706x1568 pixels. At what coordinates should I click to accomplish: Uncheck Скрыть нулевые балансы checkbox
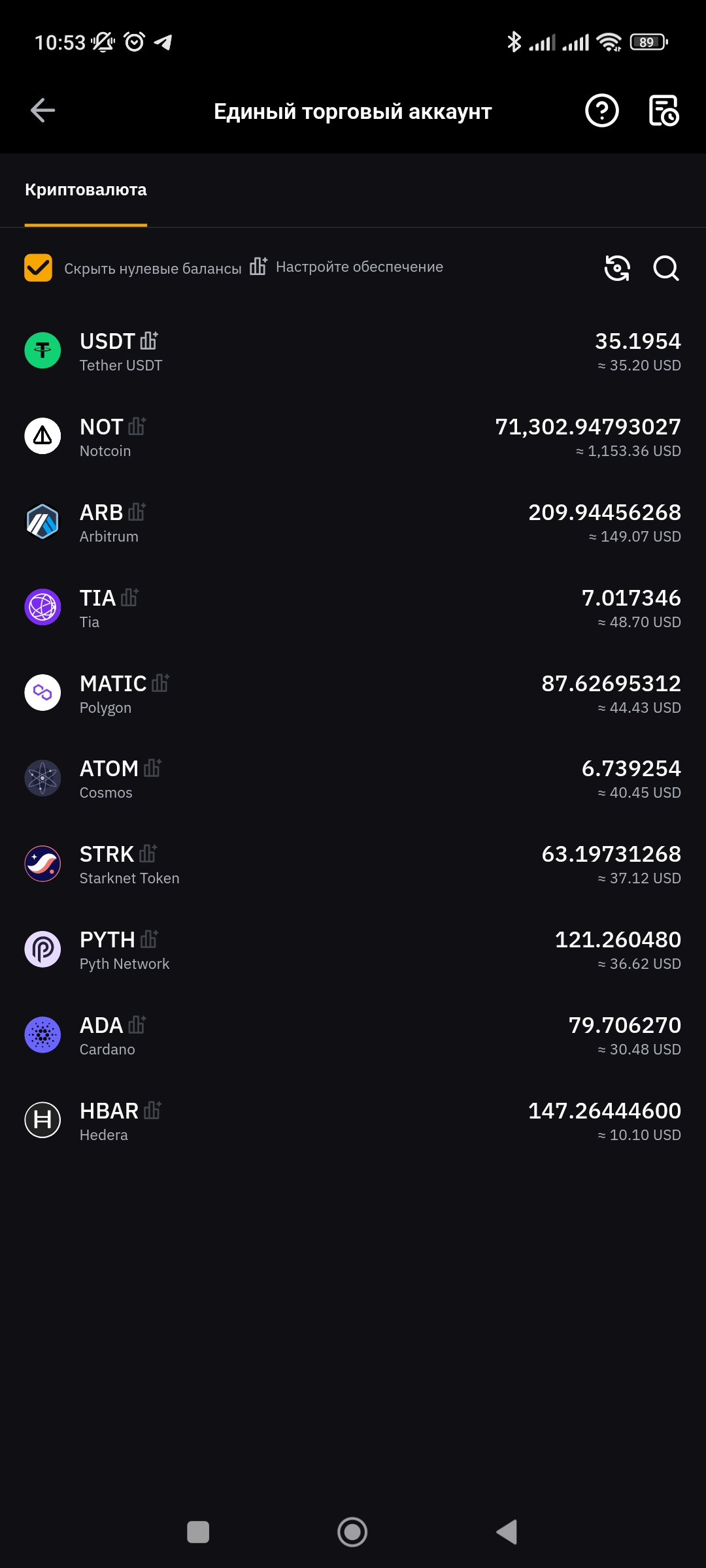pyautogui.click(x=39, y=268)
